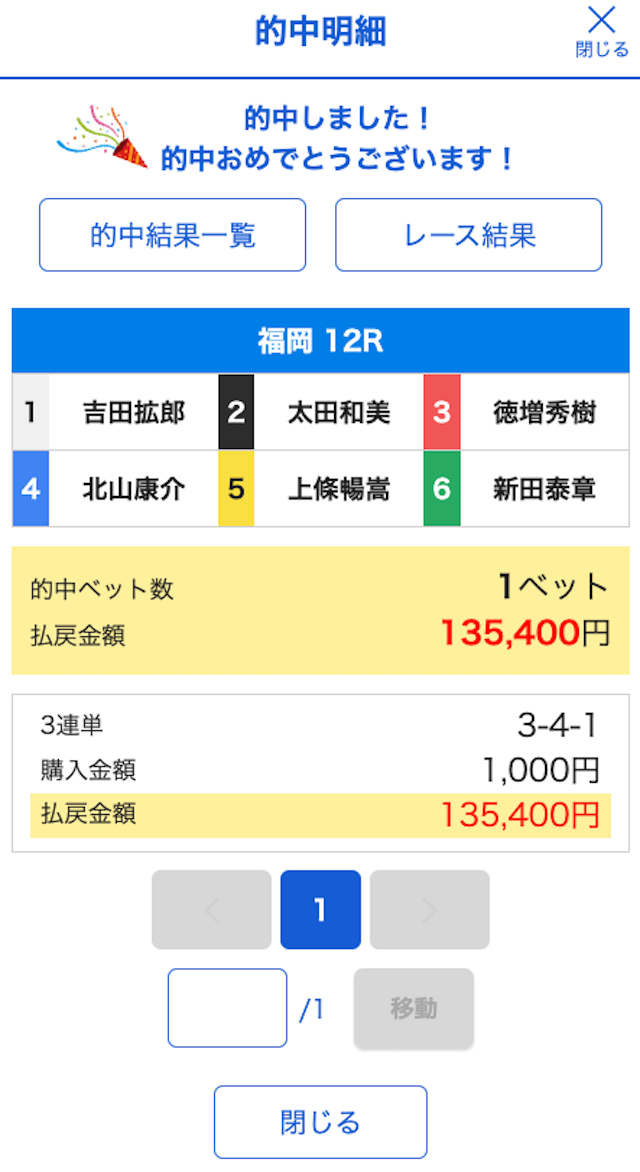Focus the page number input field

[227, 1008]
